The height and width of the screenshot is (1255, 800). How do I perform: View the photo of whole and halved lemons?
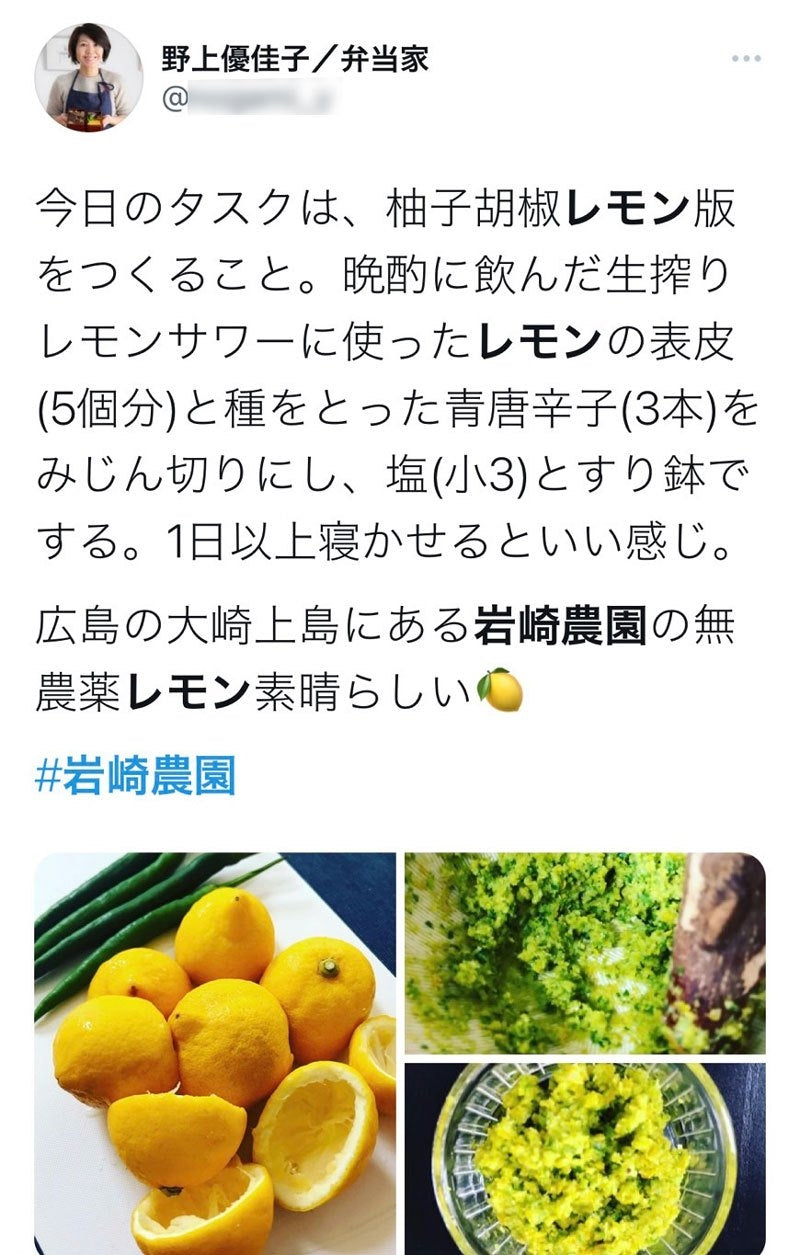[215, 1052]
